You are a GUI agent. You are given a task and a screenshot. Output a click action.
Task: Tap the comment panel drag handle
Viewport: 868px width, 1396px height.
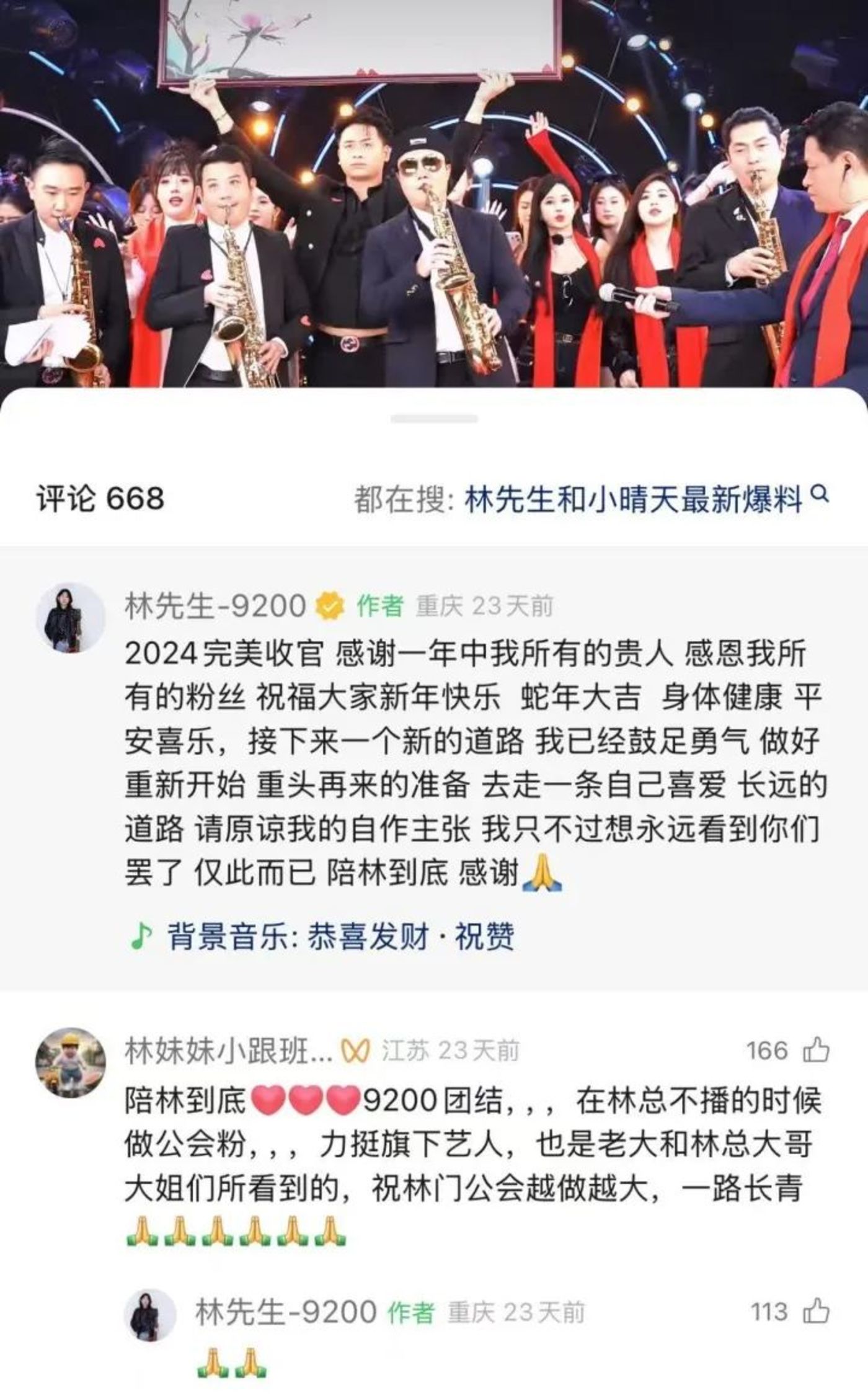click(x=434, y=419)
